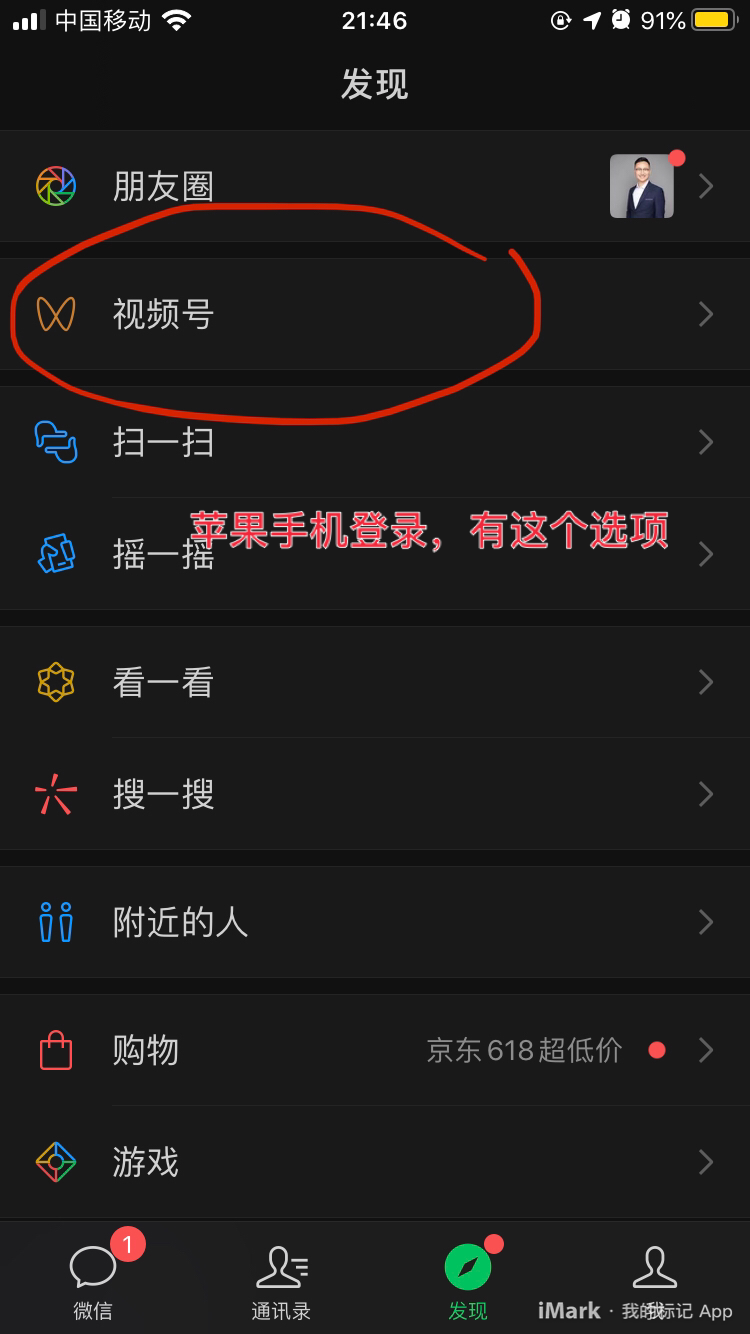Tap the 搜一搜 Search icon
750x1334 pixels.
[56, 794]
